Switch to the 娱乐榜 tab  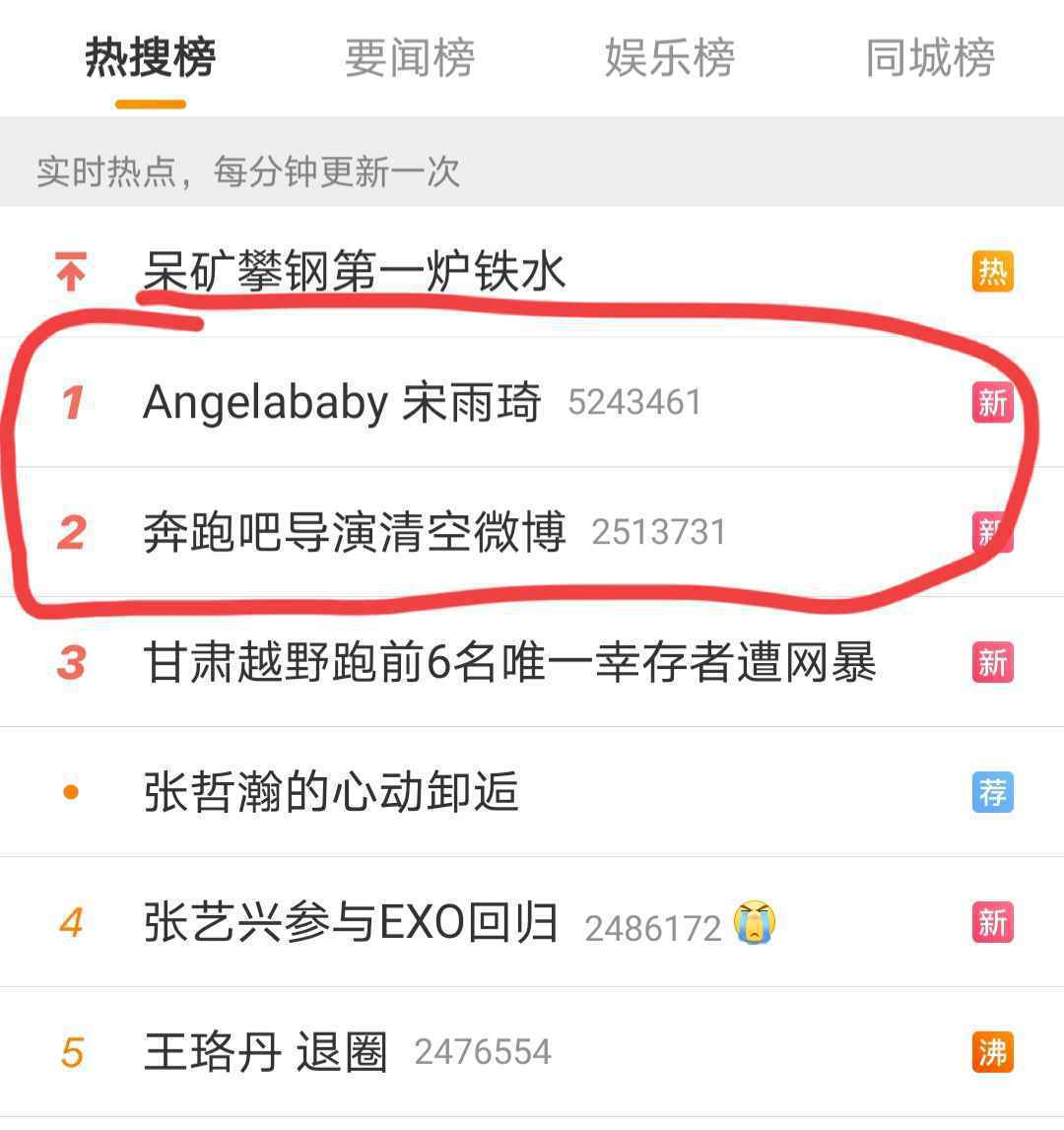coord(669,59)
